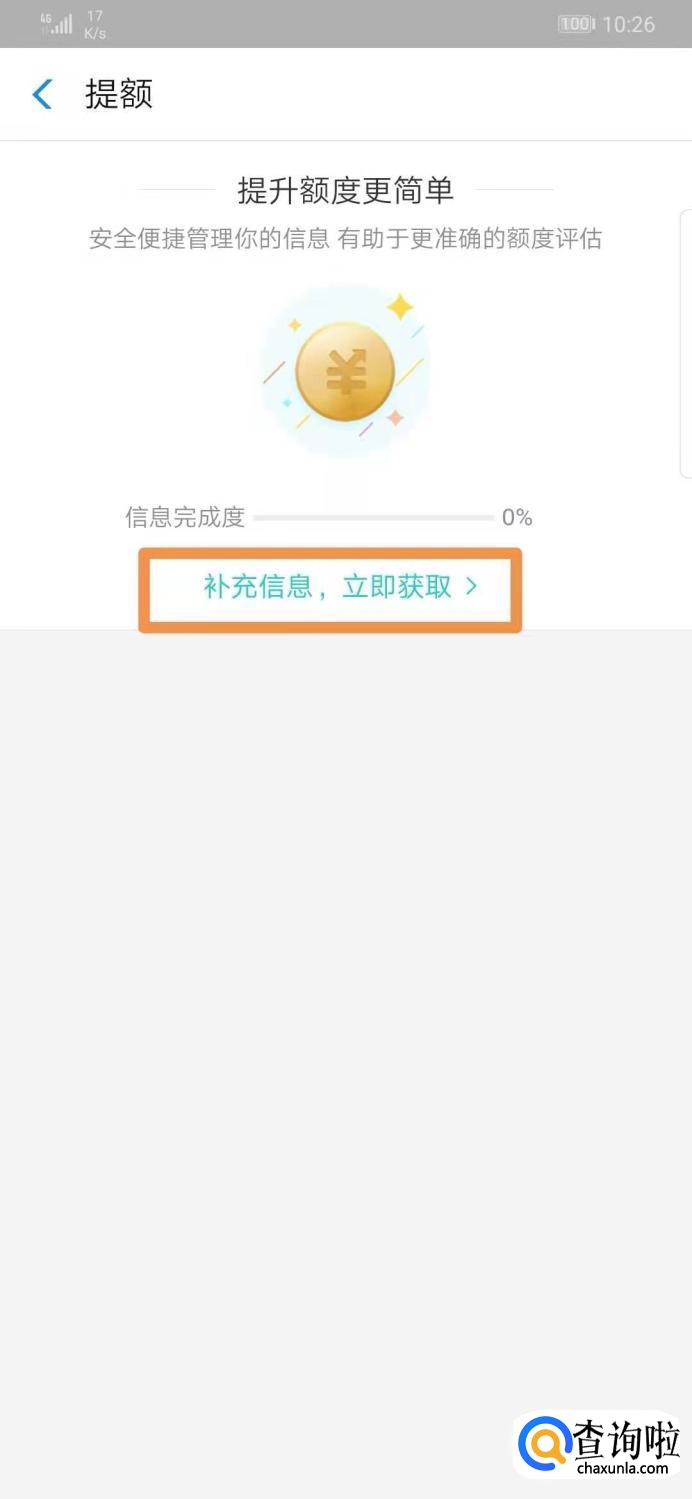This screenshot has width=692, height=1499.
Task: Go back from the 提额 page
Action: pos(42,95)
